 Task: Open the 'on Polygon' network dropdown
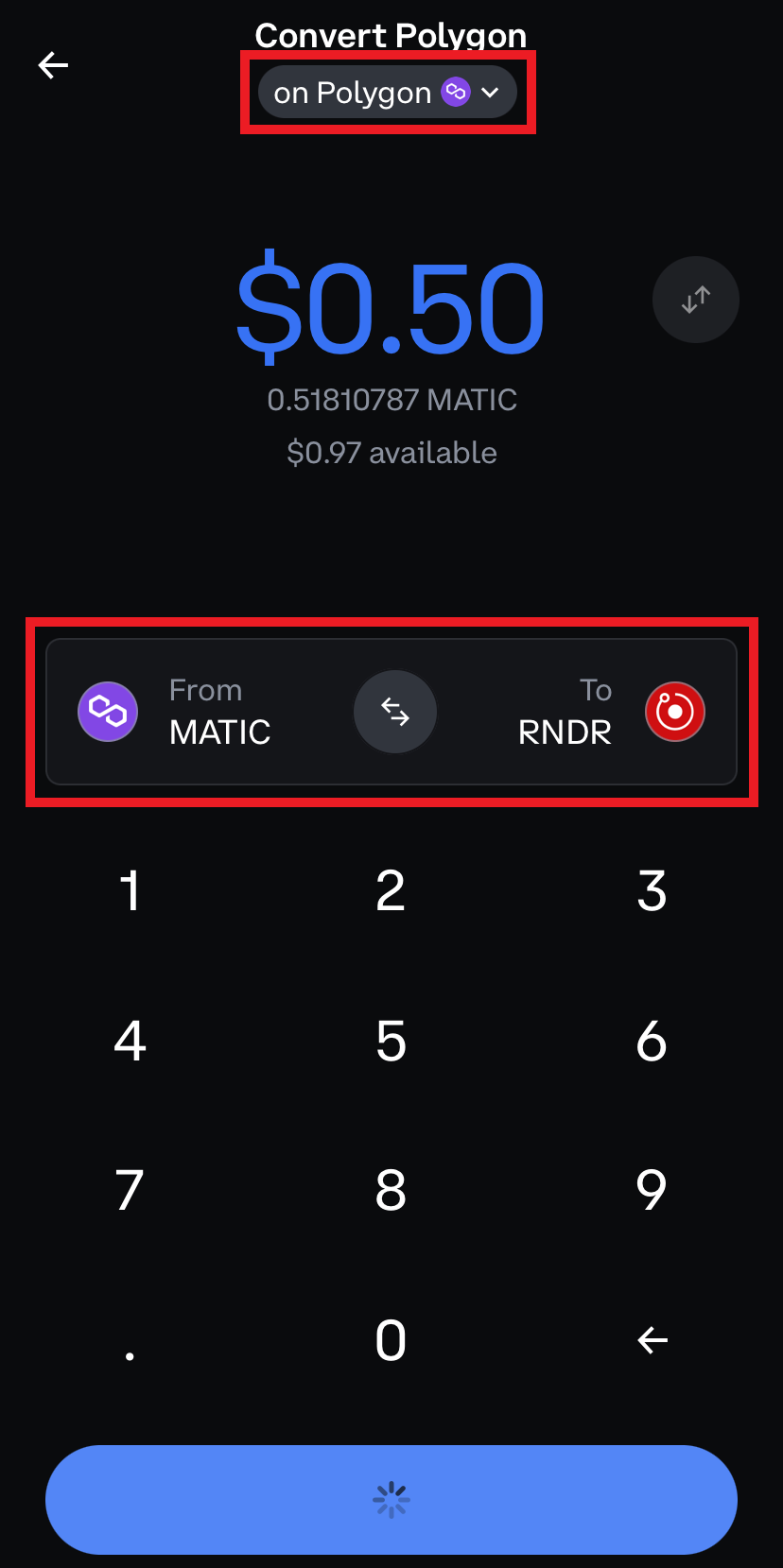point(388,93)
